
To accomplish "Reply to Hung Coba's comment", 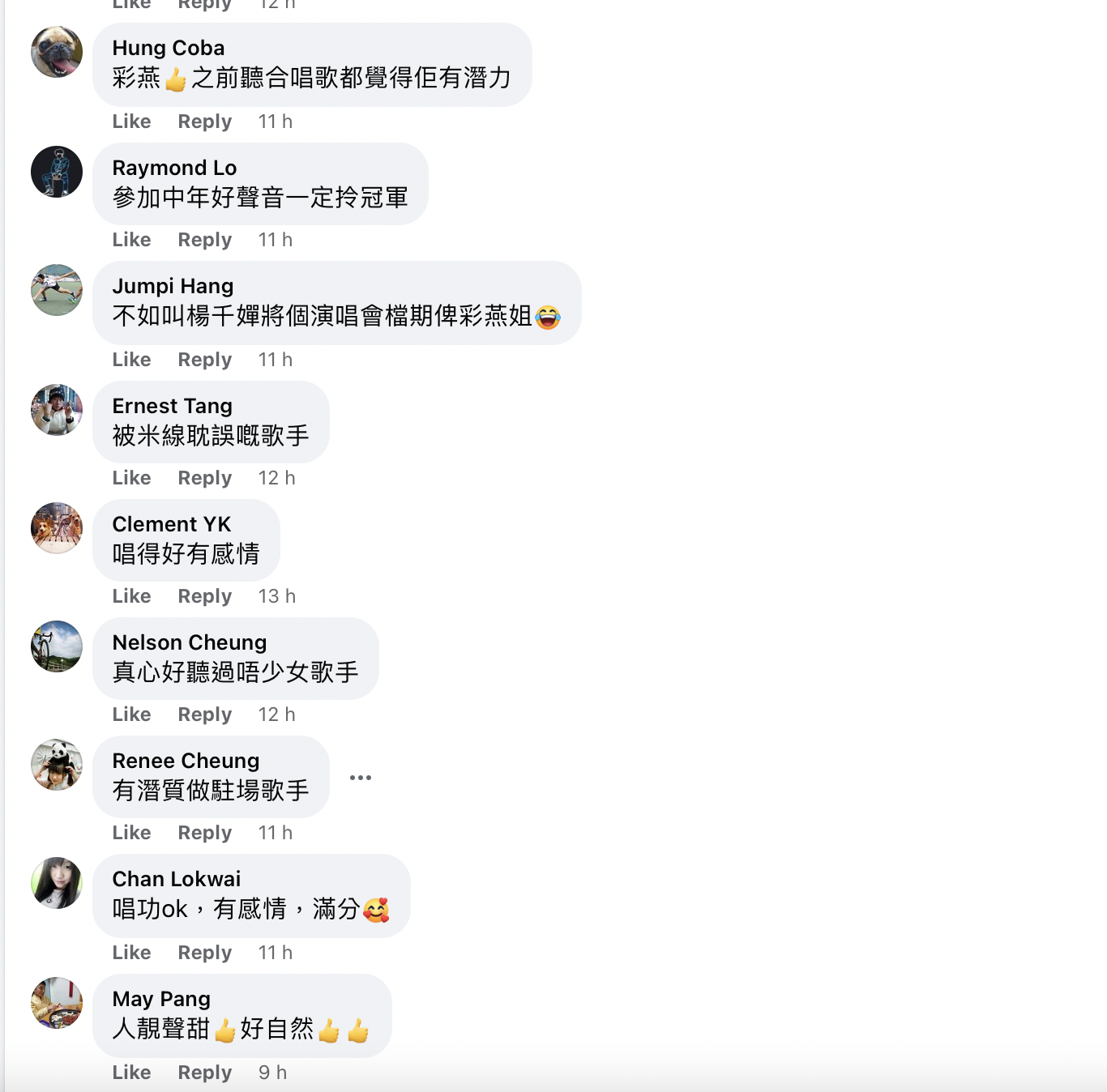I will click(204, 122).
